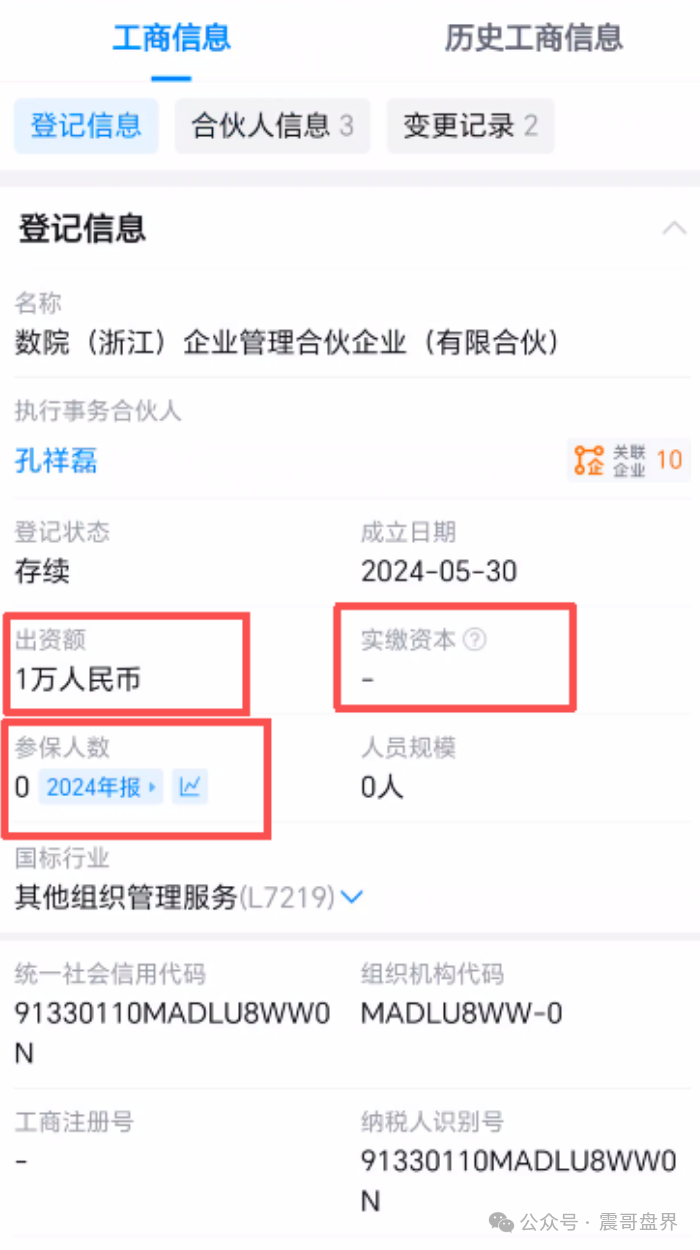700x1250 pixels.
Task: Collapse the 登记信息 section
Action: pyautogui.click(x=674, y=228)
